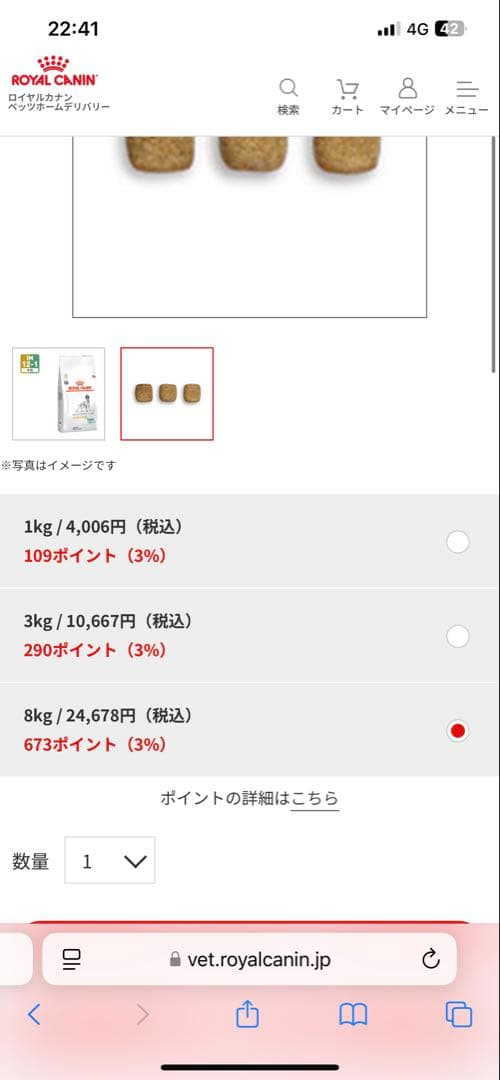500x1080 pixels.
Task: Open Safari bookmarks
Action: (353, 1015)
